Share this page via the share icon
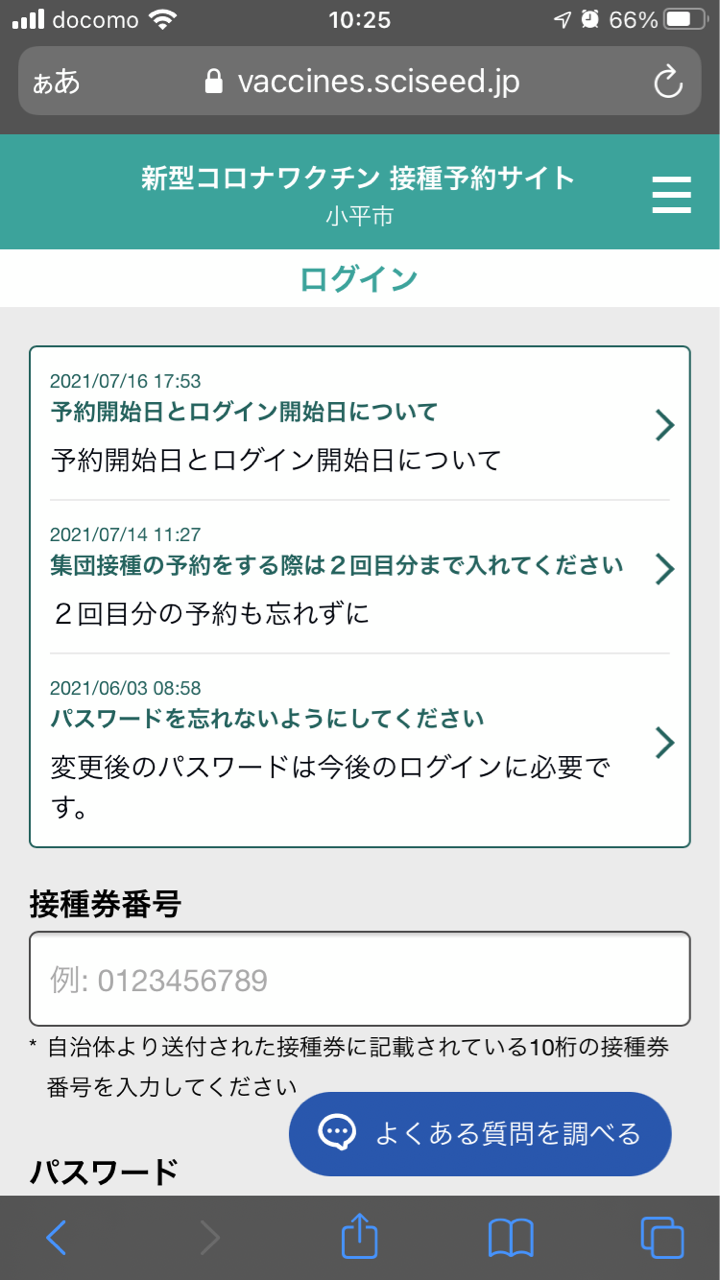This screenshot has width=720, height=1280. click(360, 1236)
